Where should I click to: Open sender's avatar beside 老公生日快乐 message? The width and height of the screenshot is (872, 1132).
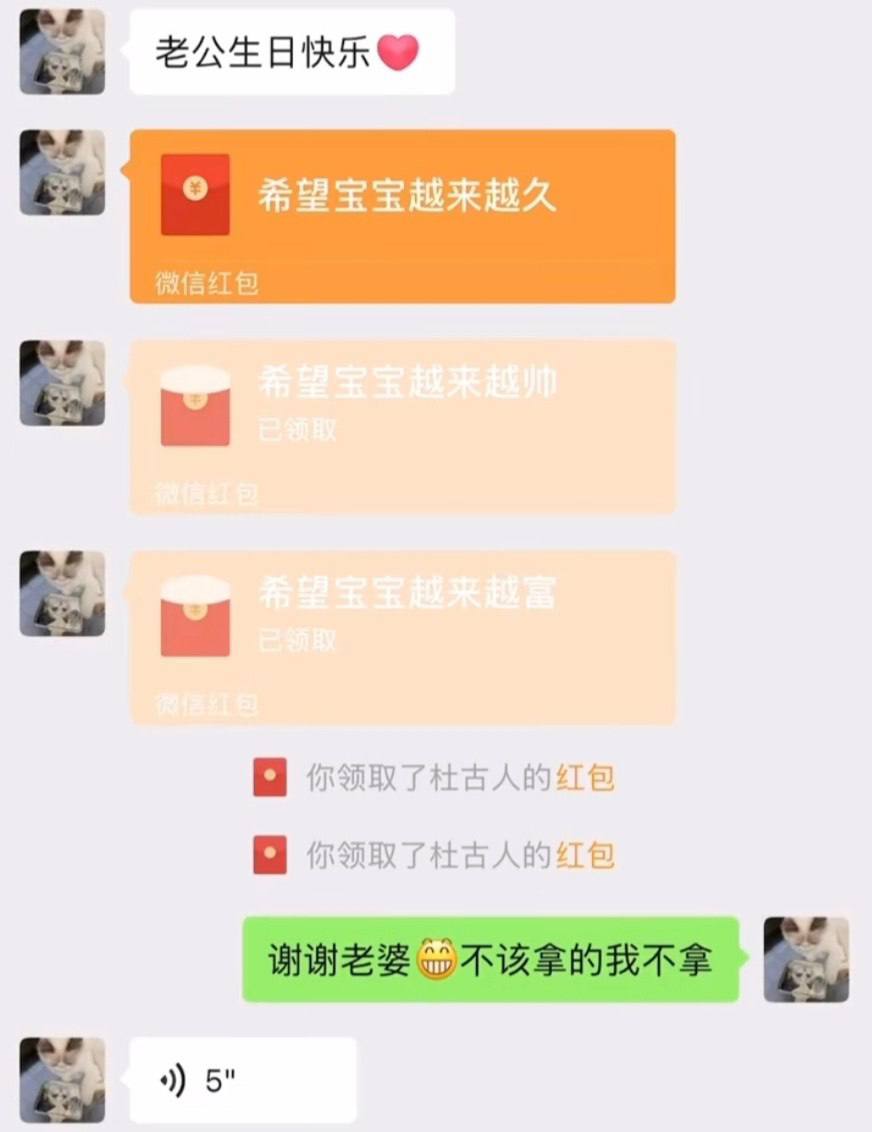[62, 52]
